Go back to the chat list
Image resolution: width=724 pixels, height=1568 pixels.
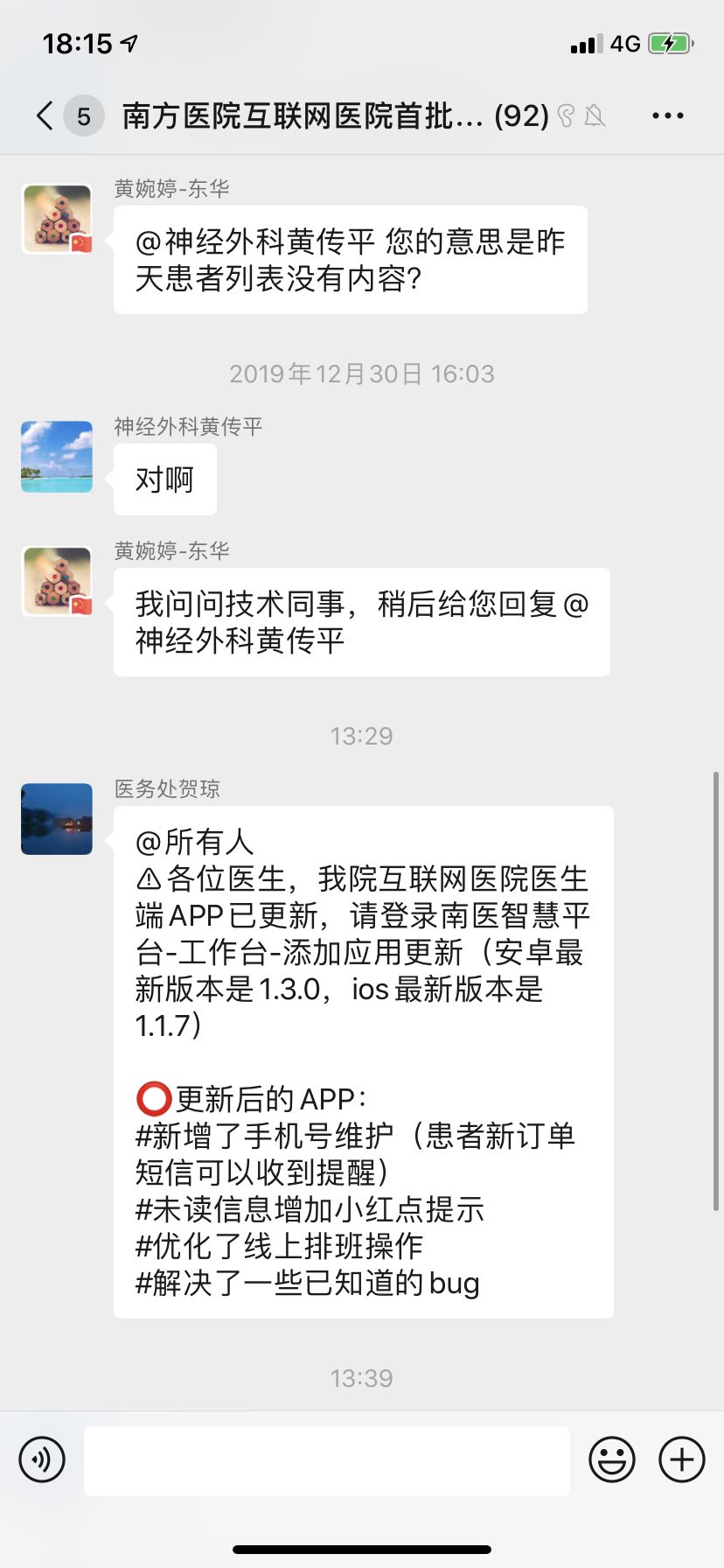click(x=45, y=115)
